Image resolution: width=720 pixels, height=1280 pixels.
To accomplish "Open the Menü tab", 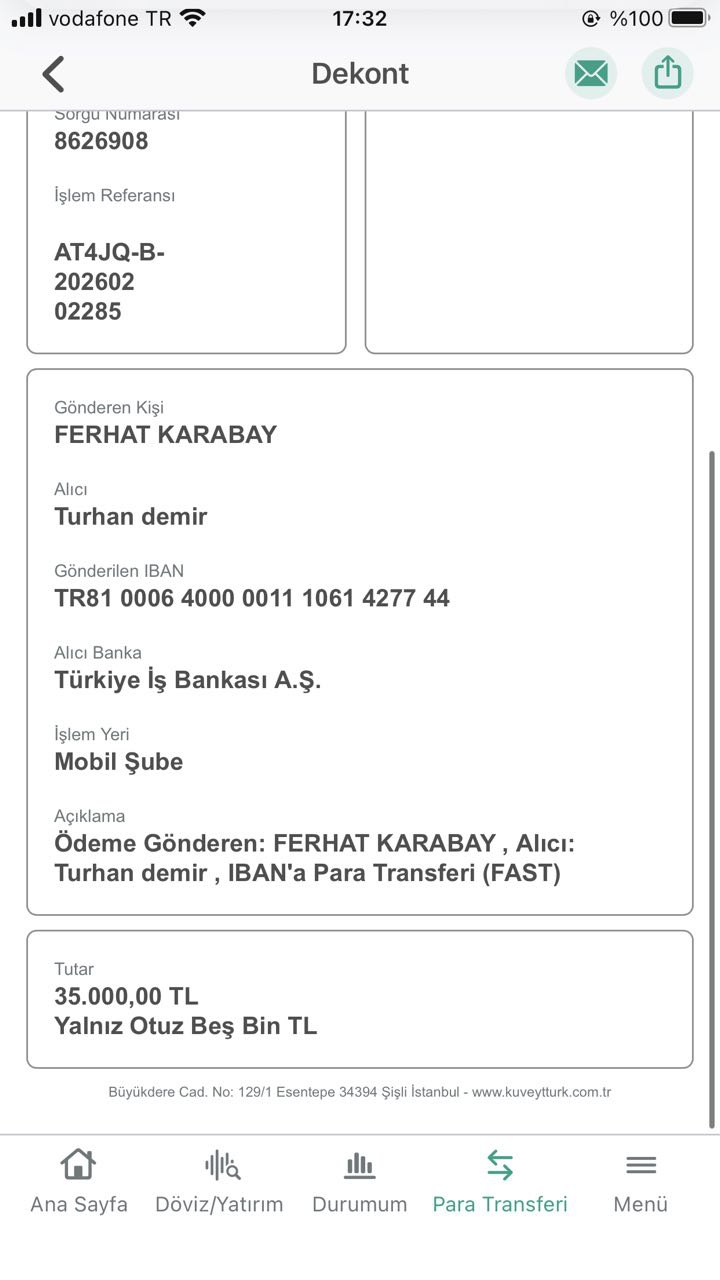I will click(x=641, y=1182).
